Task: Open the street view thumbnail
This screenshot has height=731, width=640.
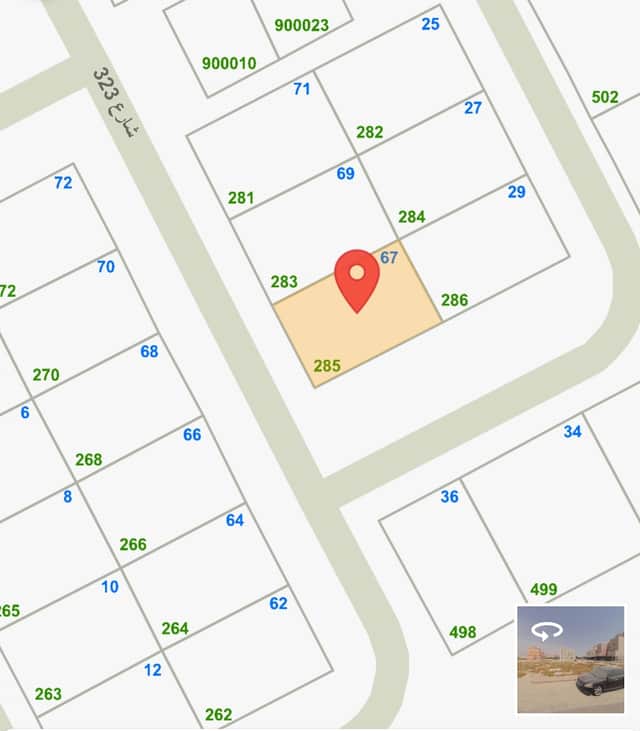Action: coord(570,658)
